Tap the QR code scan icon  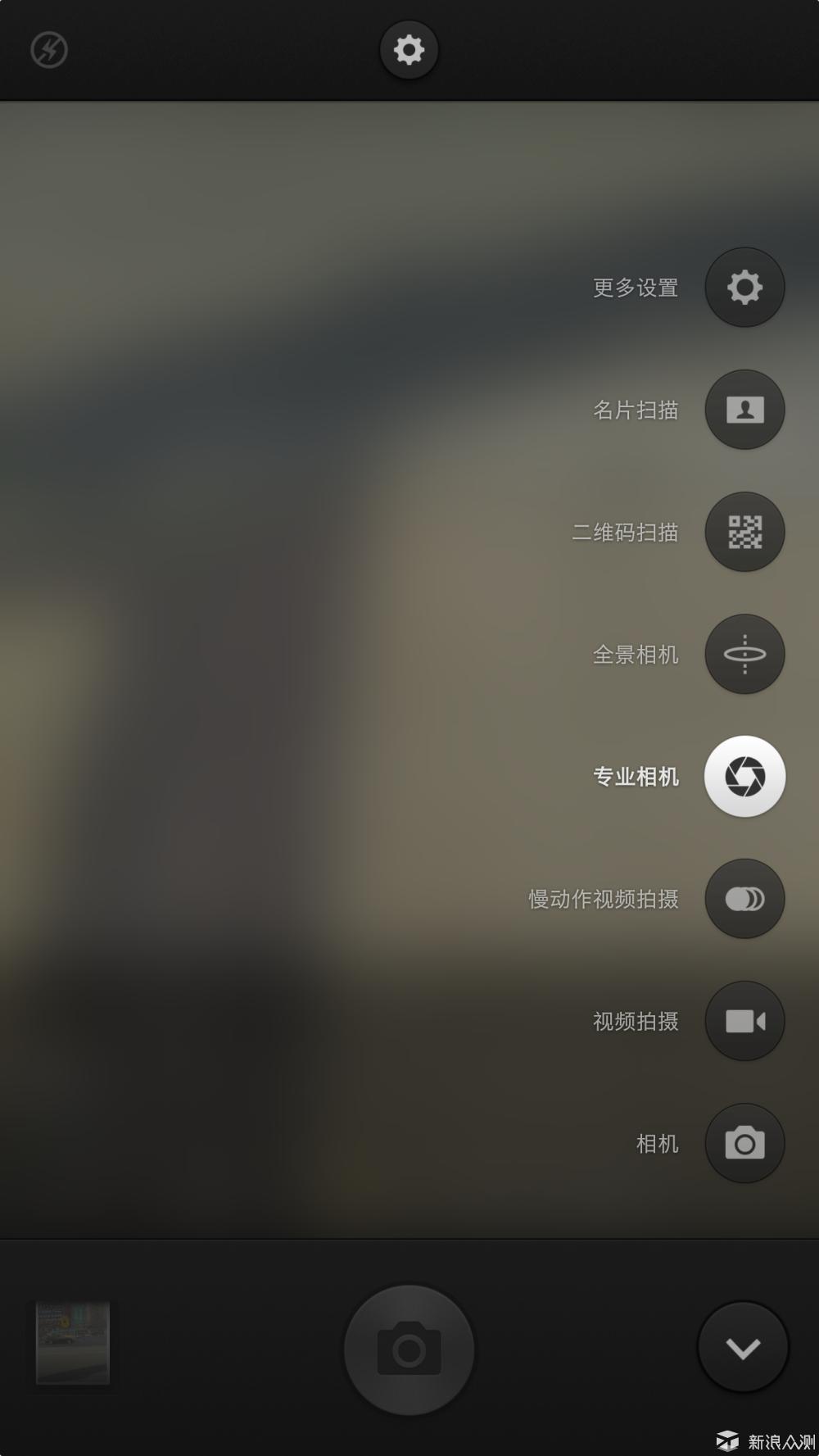coord(744,531)
